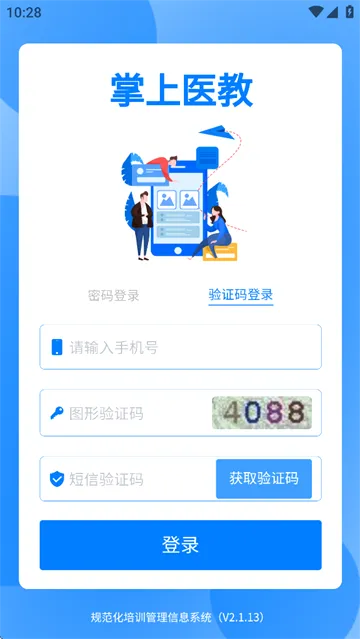Focus the 短信验证码 input field

[127, 479]
